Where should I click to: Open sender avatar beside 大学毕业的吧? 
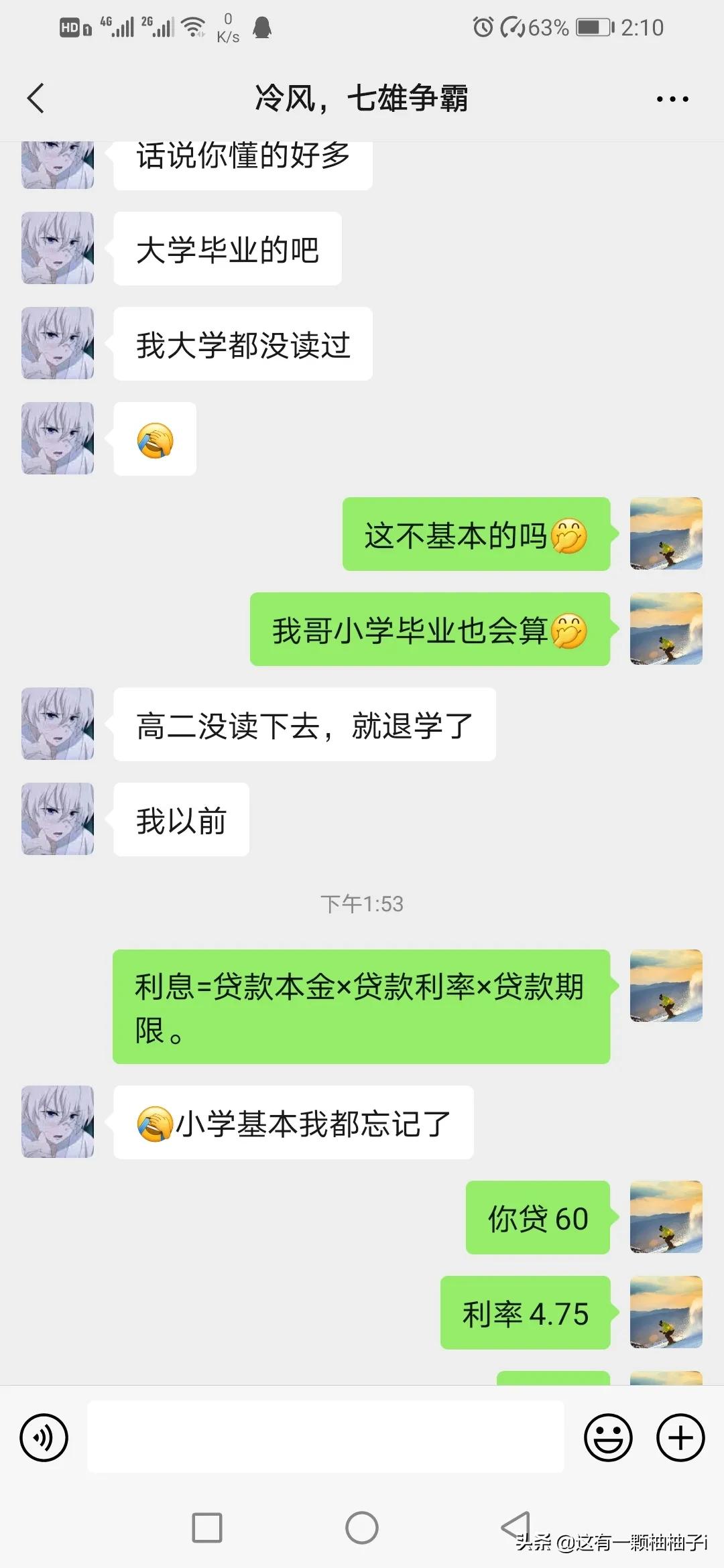point(58,248)
